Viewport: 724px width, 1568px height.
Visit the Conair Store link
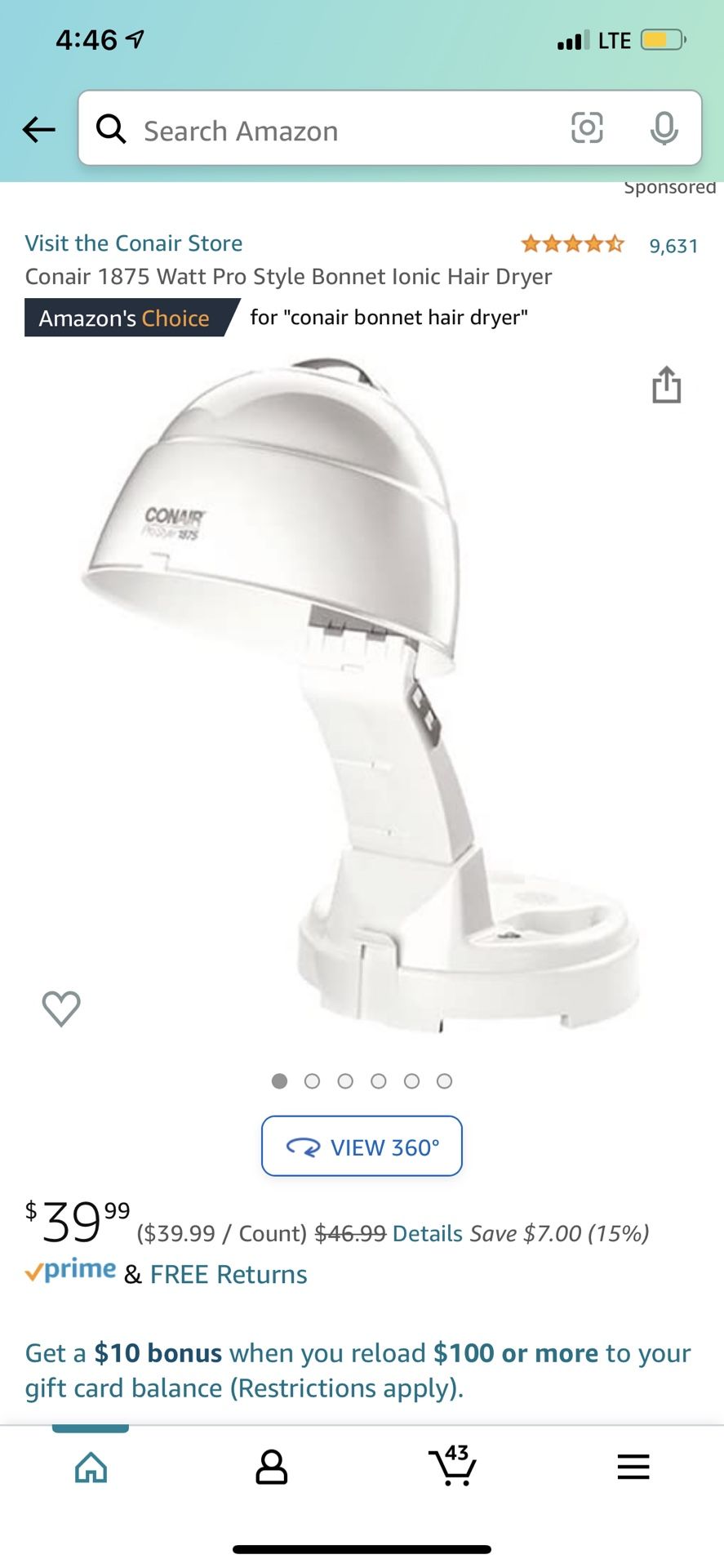134,243
